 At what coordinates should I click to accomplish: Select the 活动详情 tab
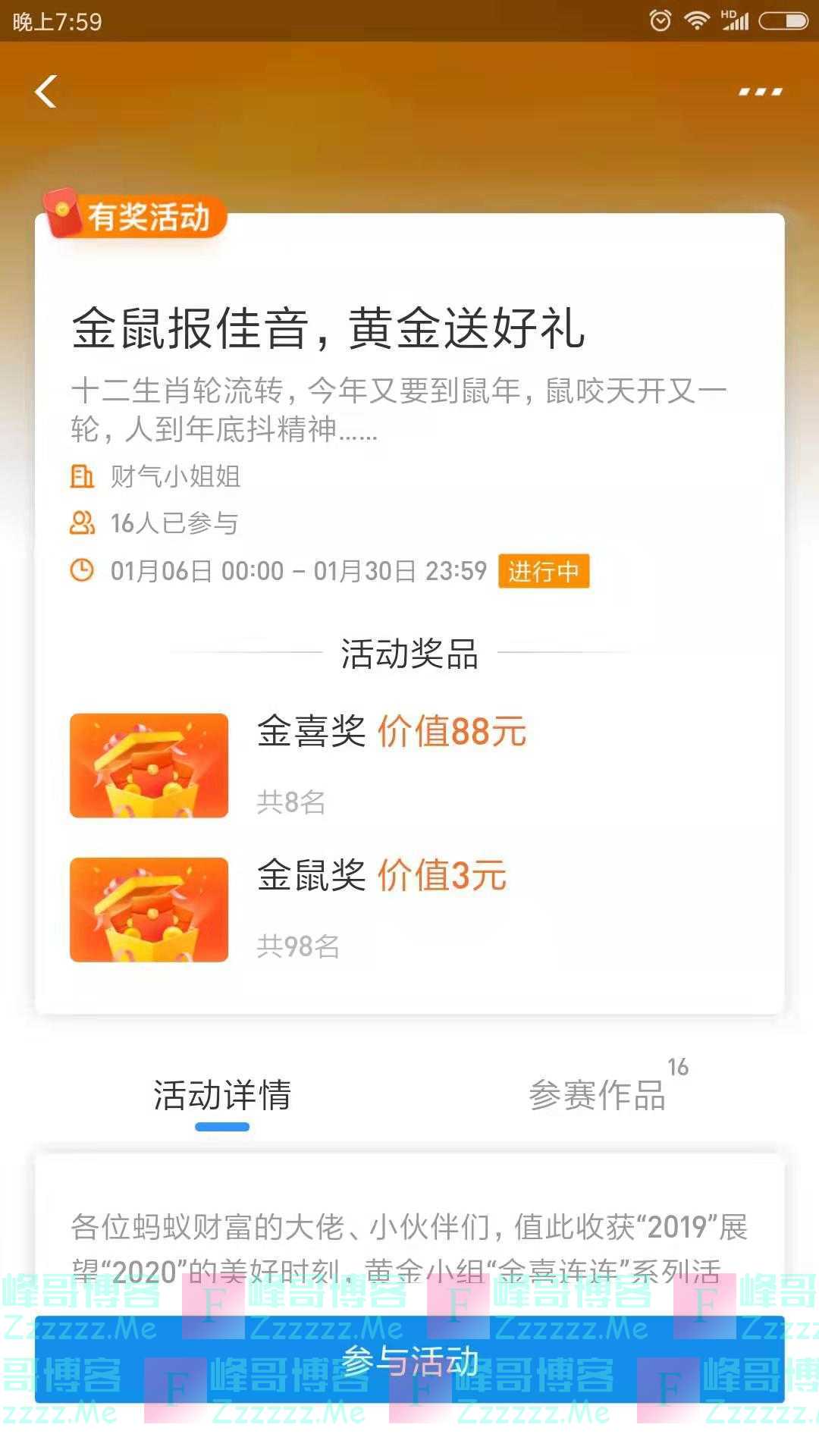[x=222, y=1094]
